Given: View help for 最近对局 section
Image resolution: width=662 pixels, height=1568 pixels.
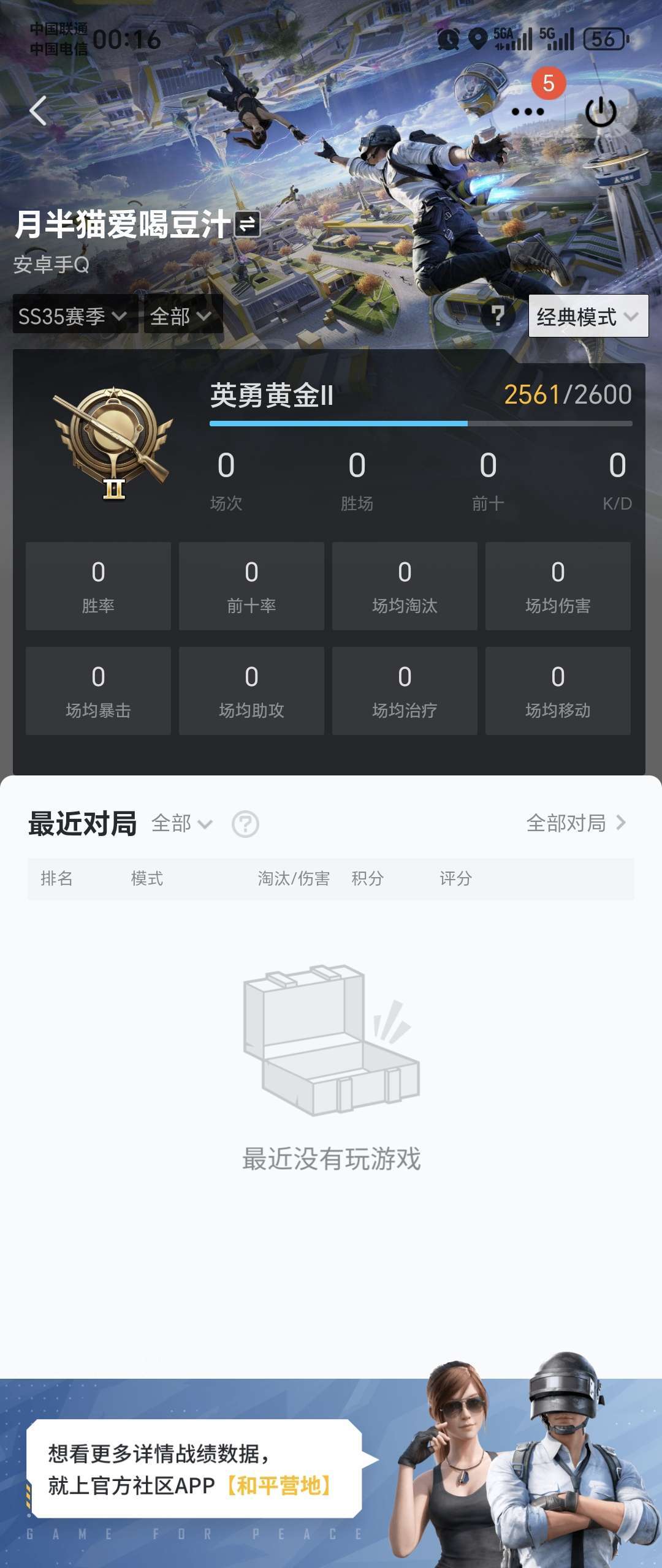Looking at the screenshot, I should coord(245,824).
